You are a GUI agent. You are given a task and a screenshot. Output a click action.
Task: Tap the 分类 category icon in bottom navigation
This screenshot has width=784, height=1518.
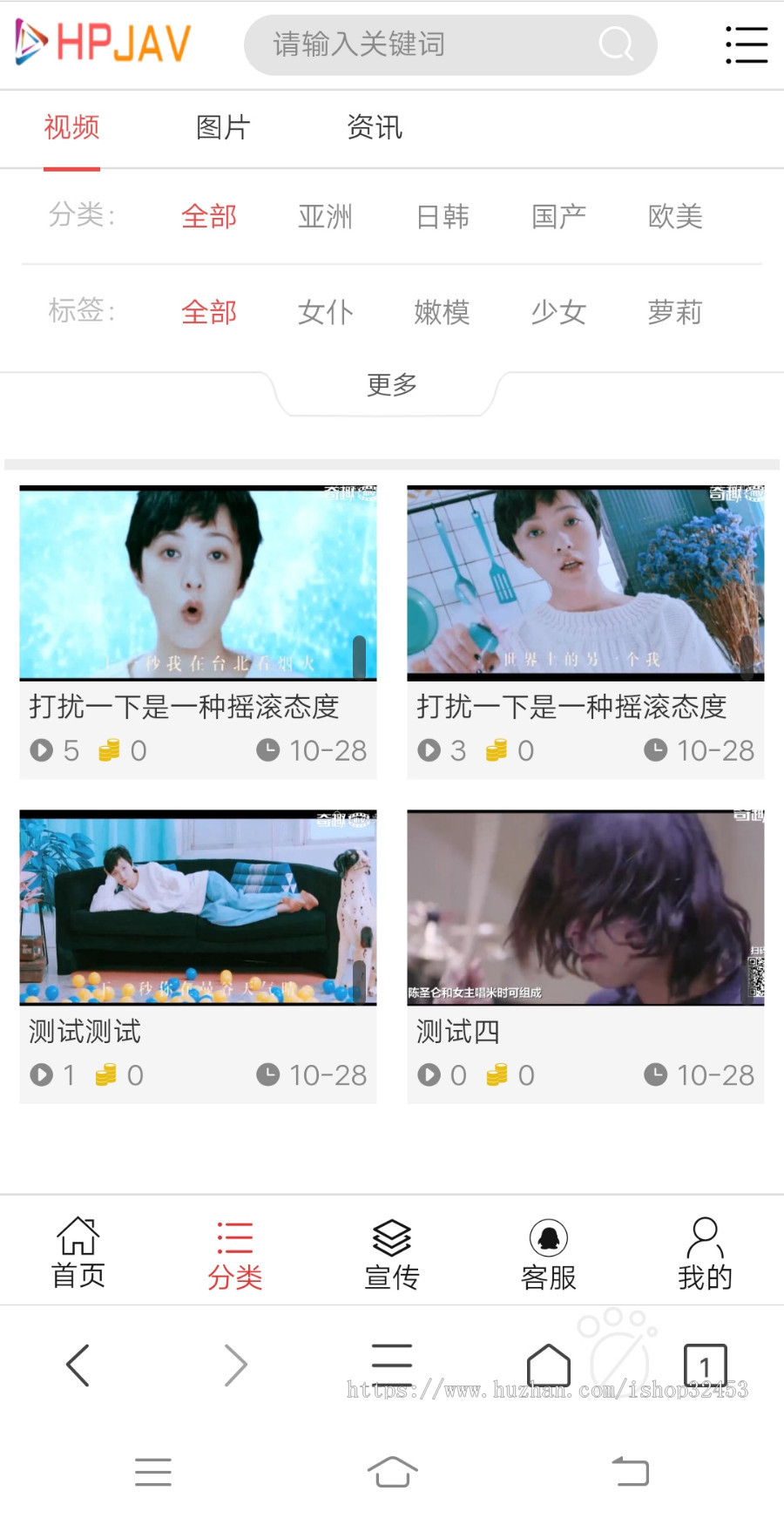(x=233, y=1250)
